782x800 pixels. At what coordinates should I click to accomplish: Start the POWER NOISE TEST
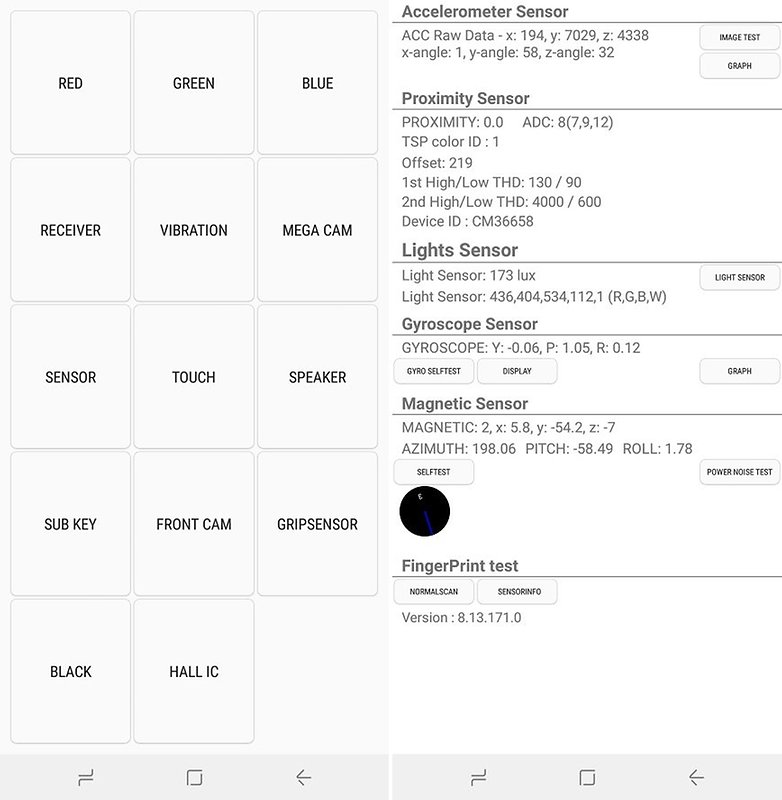point(739,472)
